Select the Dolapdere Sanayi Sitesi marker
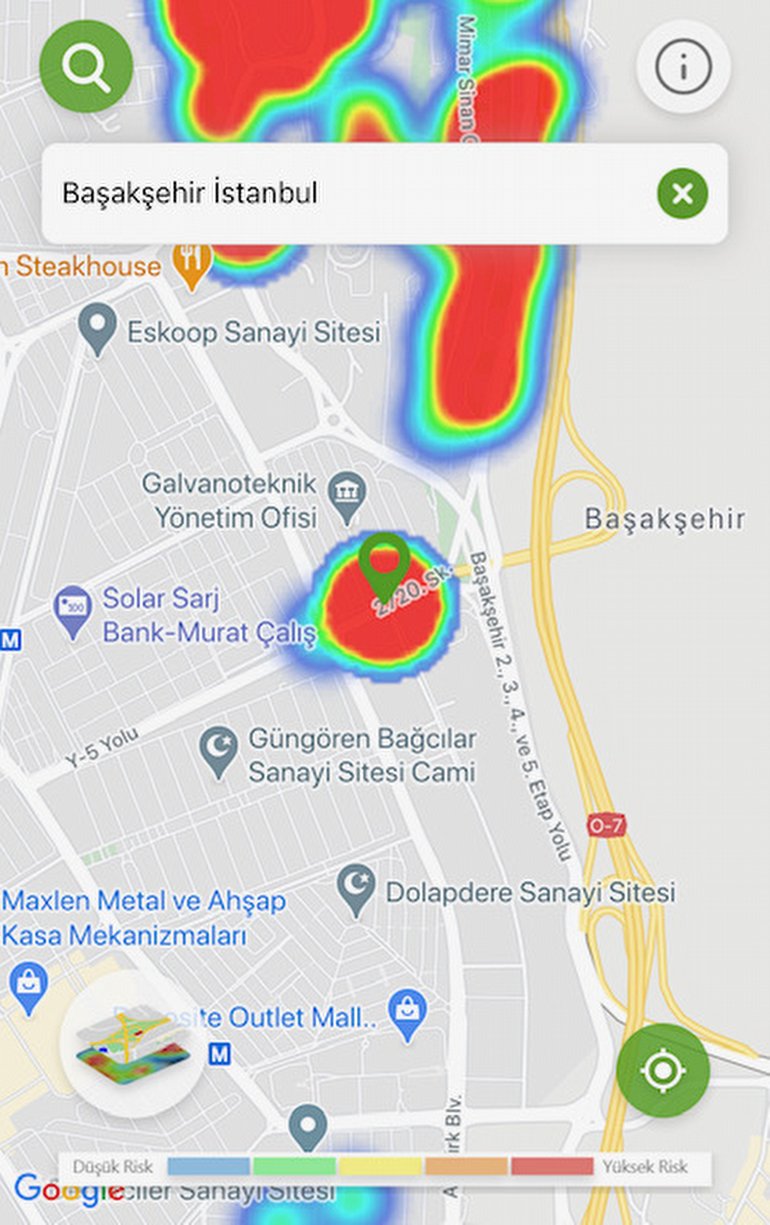 (356, 890)
